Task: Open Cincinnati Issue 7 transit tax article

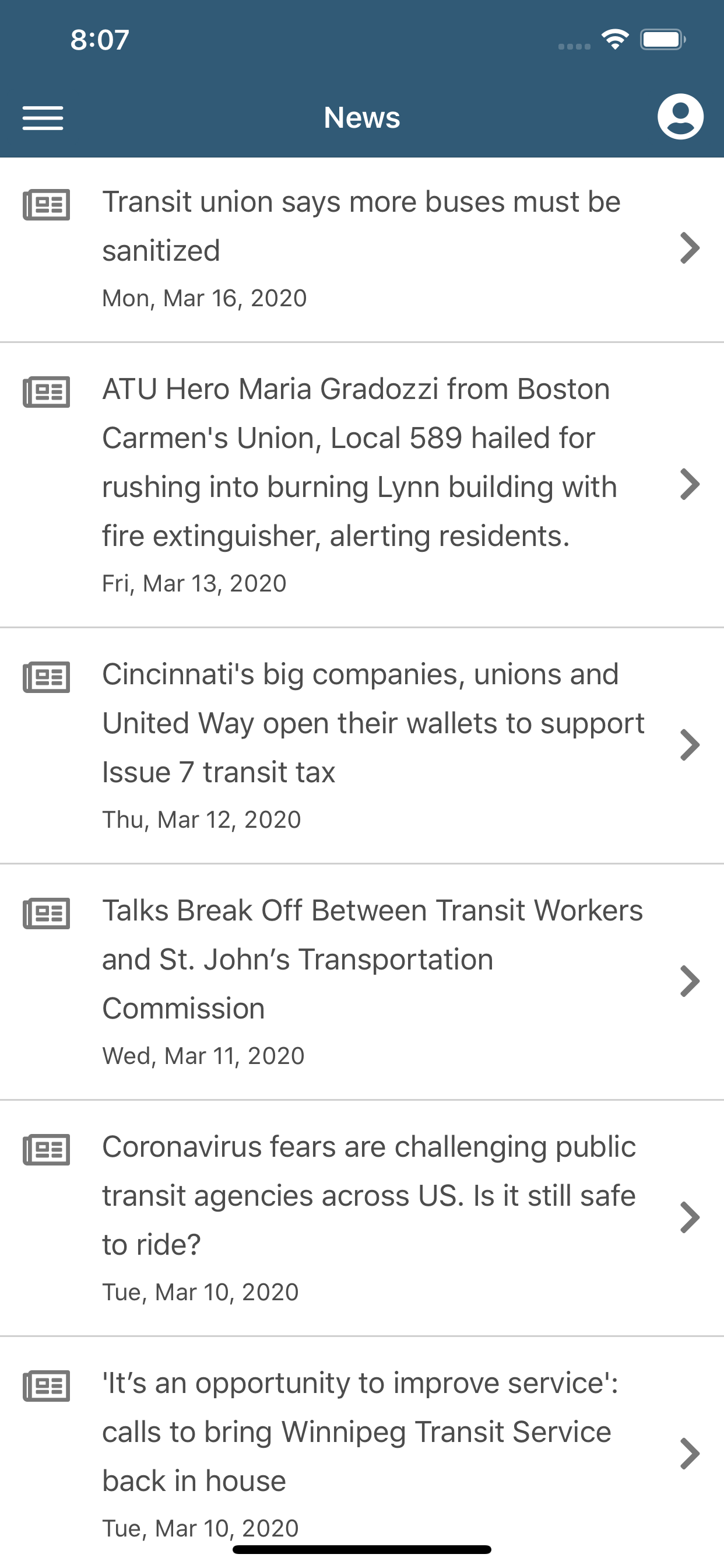Action: (x=362, y=745)
